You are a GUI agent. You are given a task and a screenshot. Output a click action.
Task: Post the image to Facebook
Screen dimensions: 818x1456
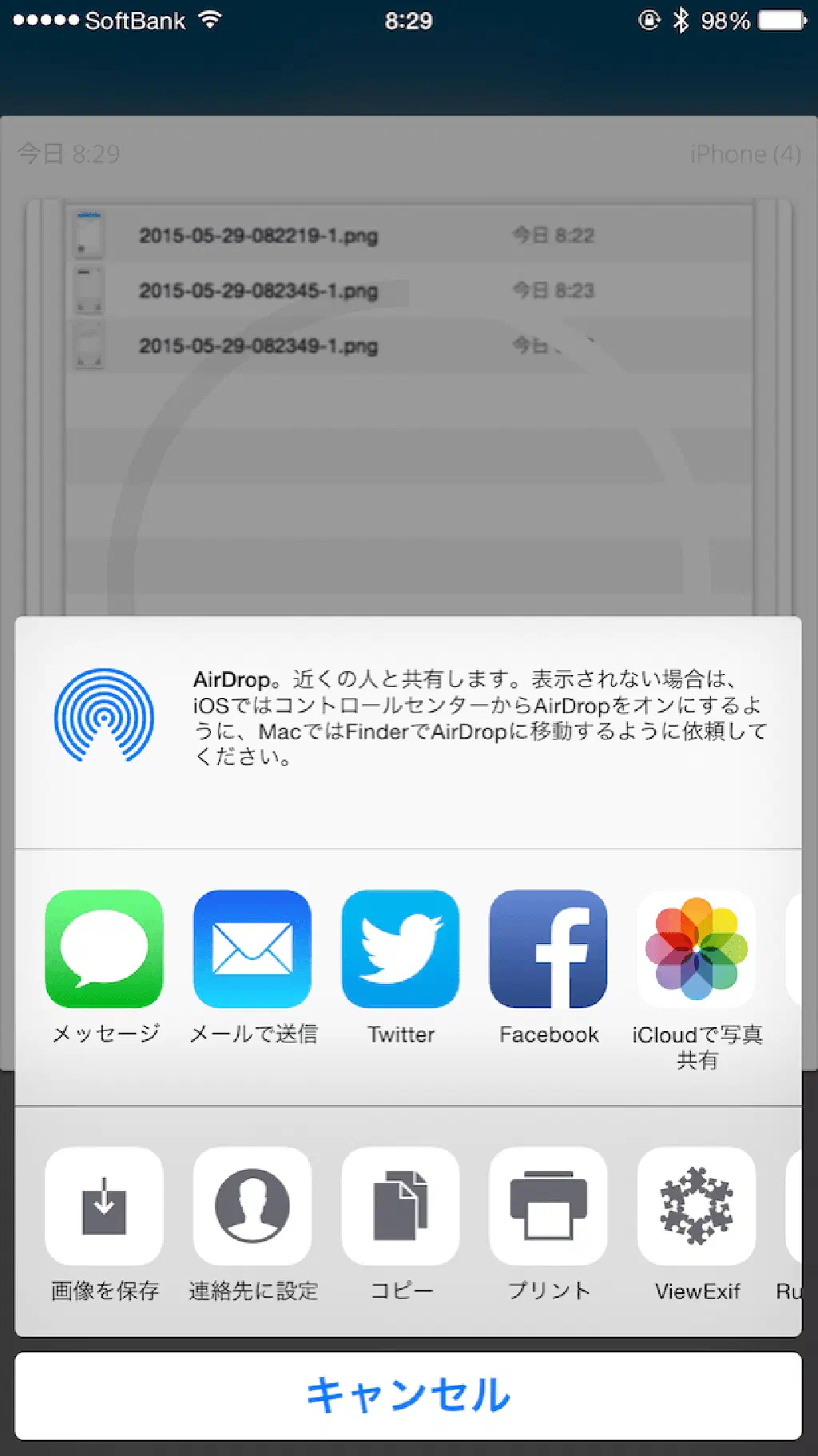548,949
